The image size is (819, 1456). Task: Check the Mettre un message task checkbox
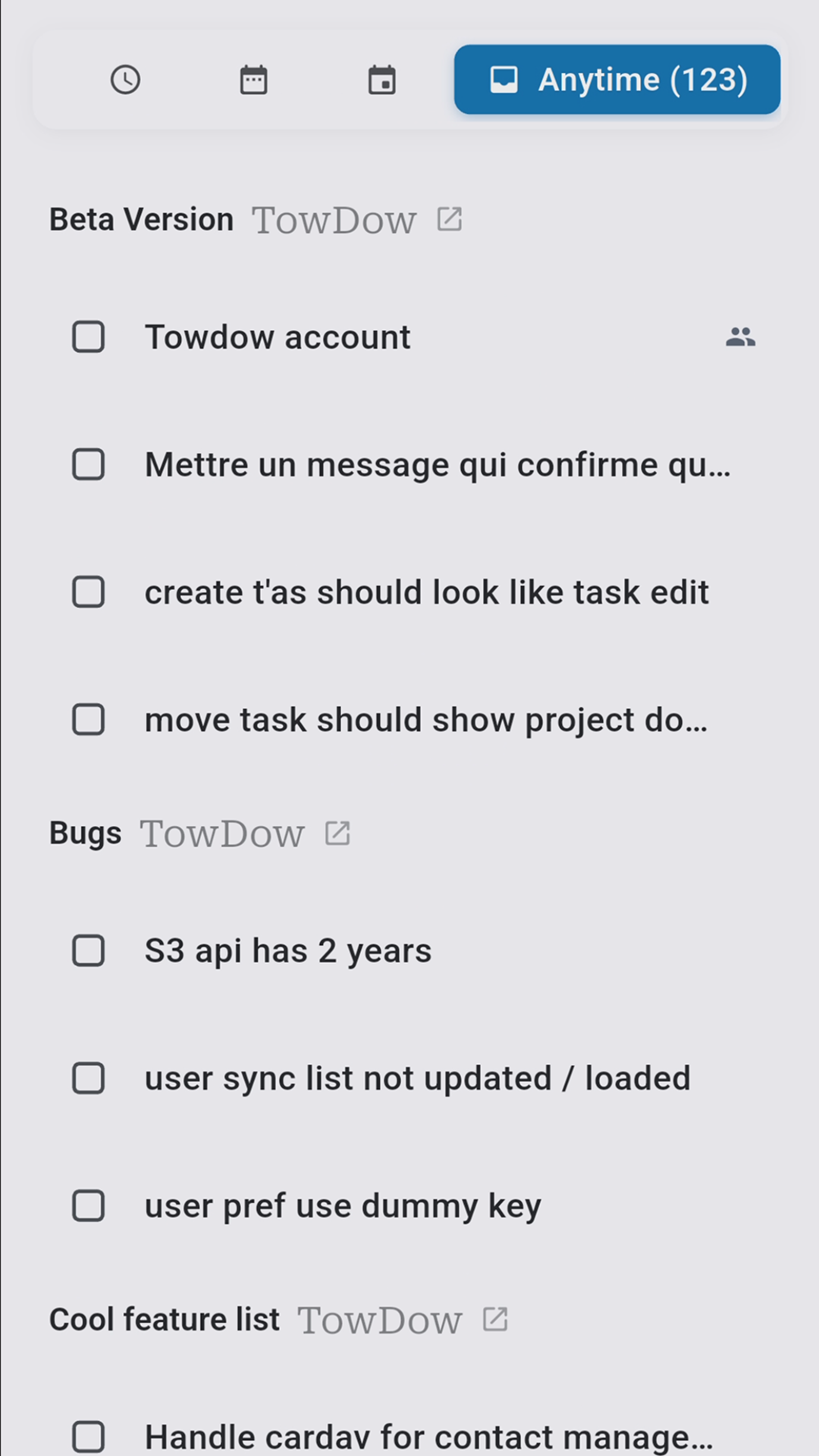coord(89,464)
